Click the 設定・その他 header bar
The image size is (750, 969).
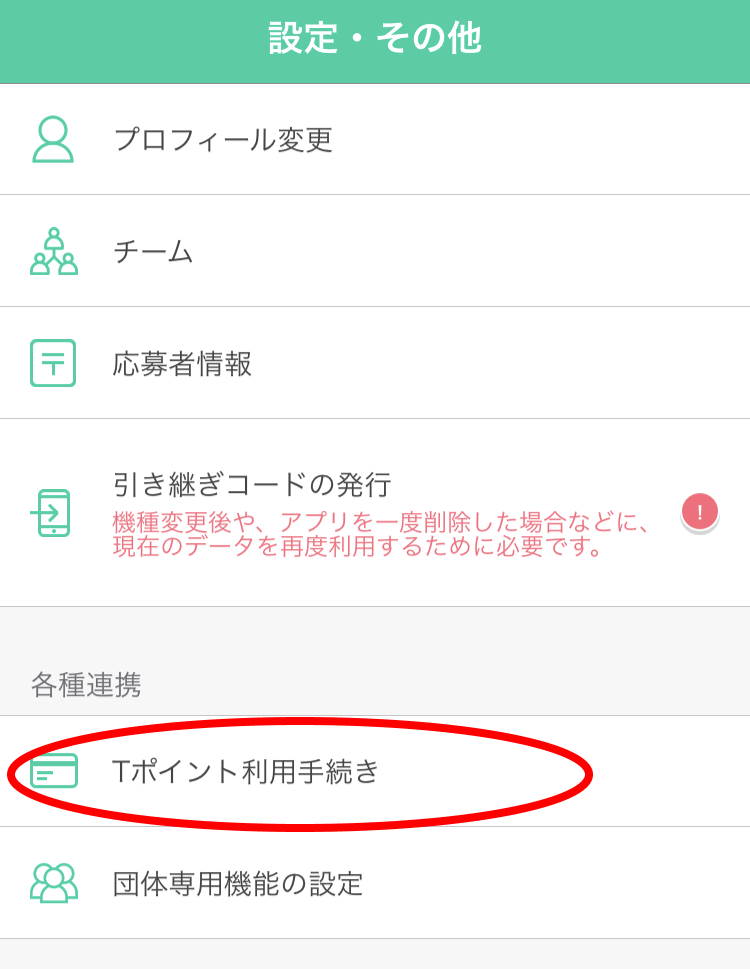[x=375, y=40]
